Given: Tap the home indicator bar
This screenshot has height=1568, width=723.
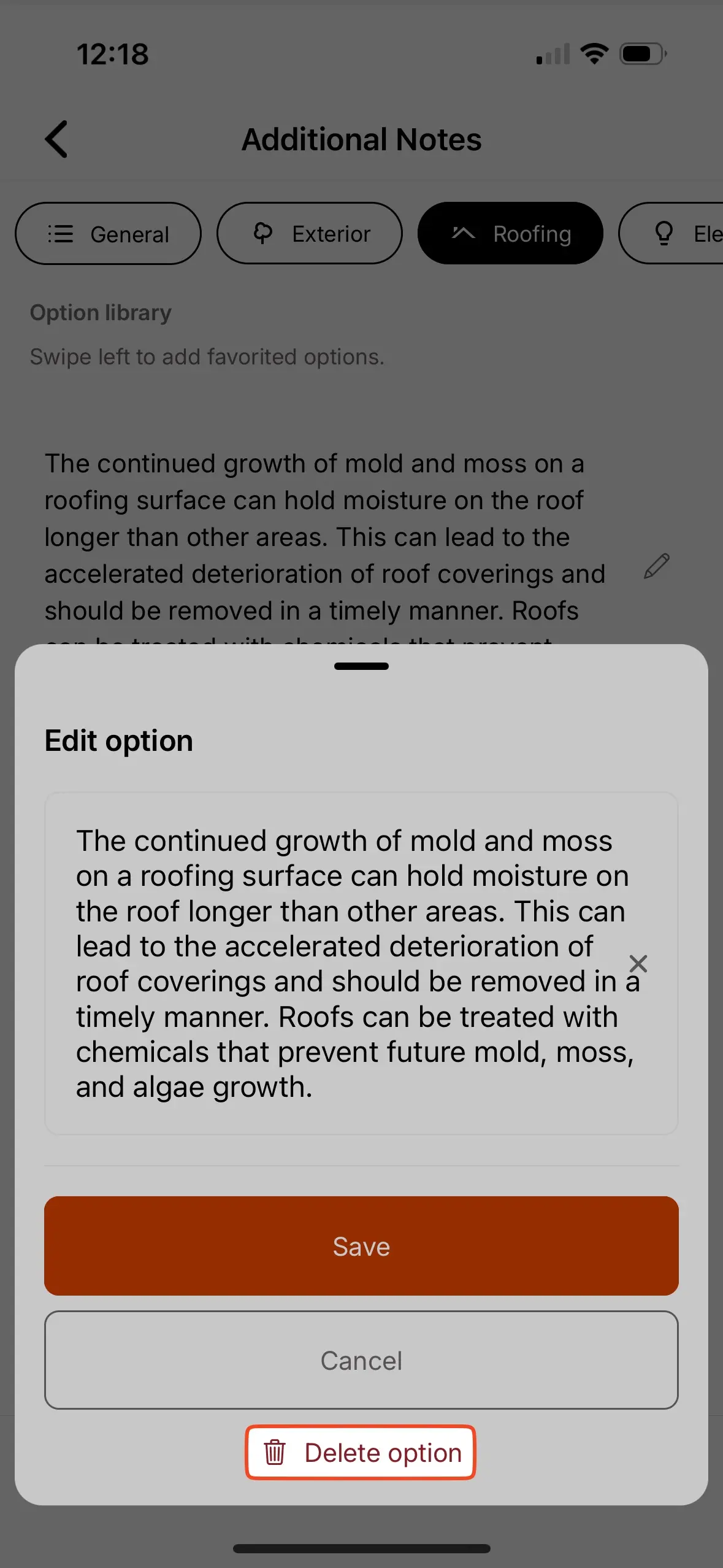Looking at the screenshot, I should (361, 1548).
